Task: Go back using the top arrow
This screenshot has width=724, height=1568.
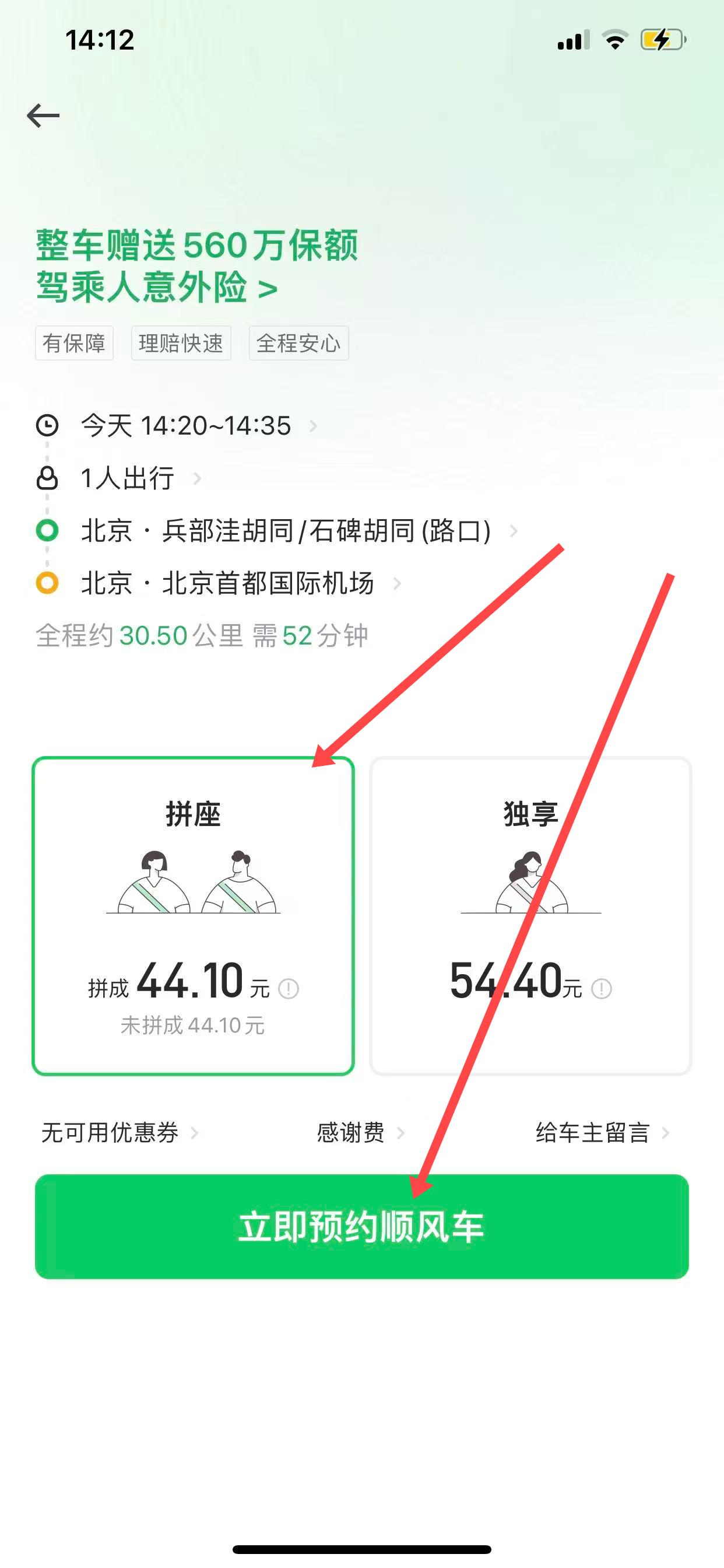Action: click(x=43, y=116)
